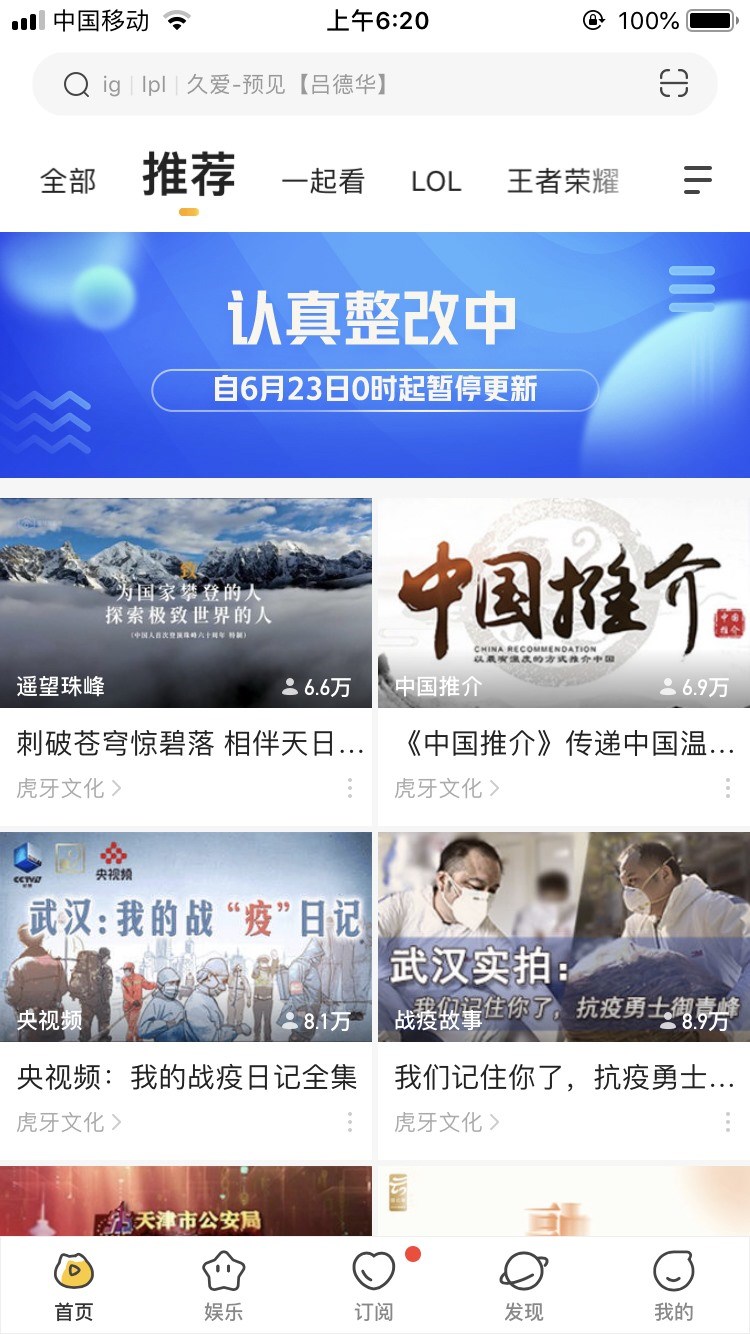This screenshot has width=750, height=1334.
Task: Open the 中国推介 video card
Action: (564, 602)
